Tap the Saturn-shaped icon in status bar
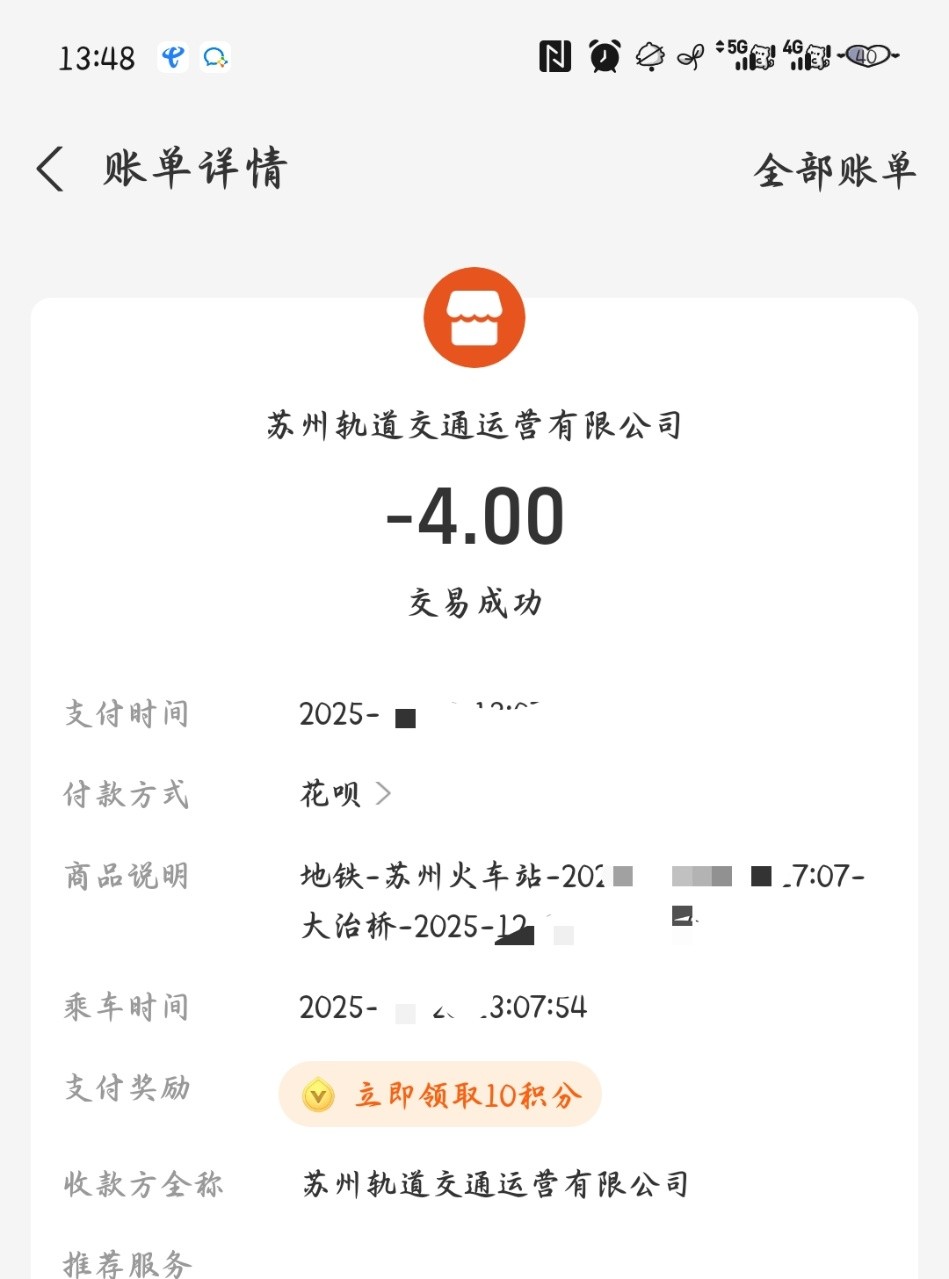 pos(649,58)
